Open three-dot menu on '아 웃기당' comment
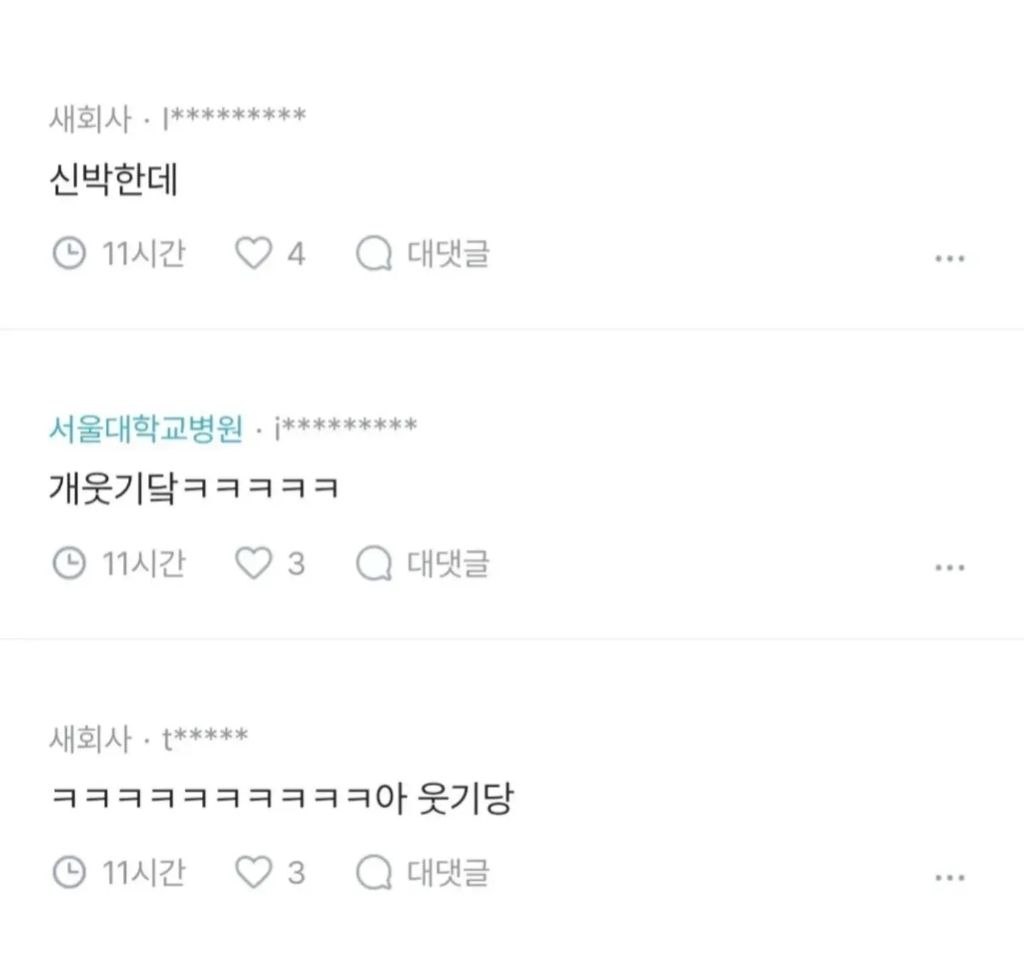Screen dimensions: 1024x978 pyautogui.click(x=950, y=877)
